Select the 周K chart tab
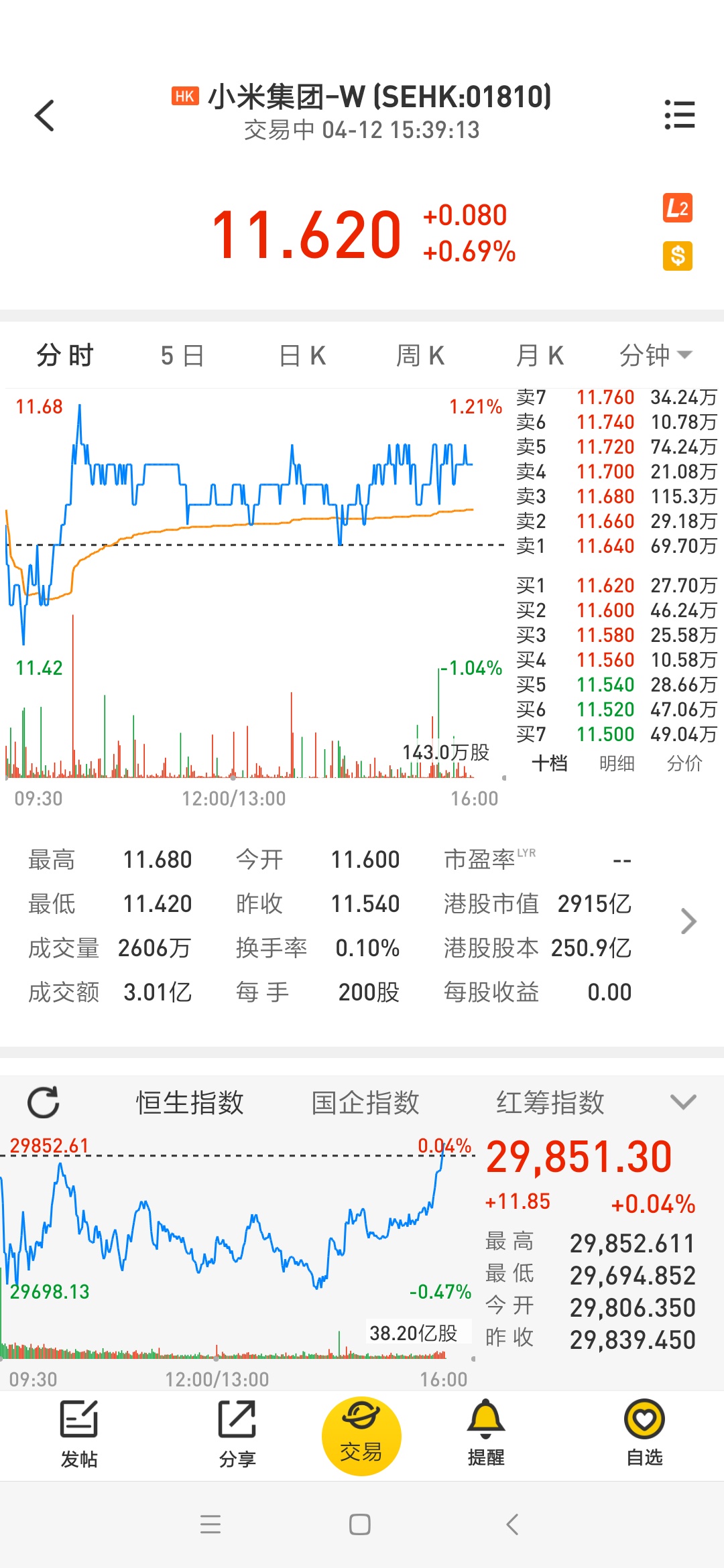 click(x=420, y=355)
